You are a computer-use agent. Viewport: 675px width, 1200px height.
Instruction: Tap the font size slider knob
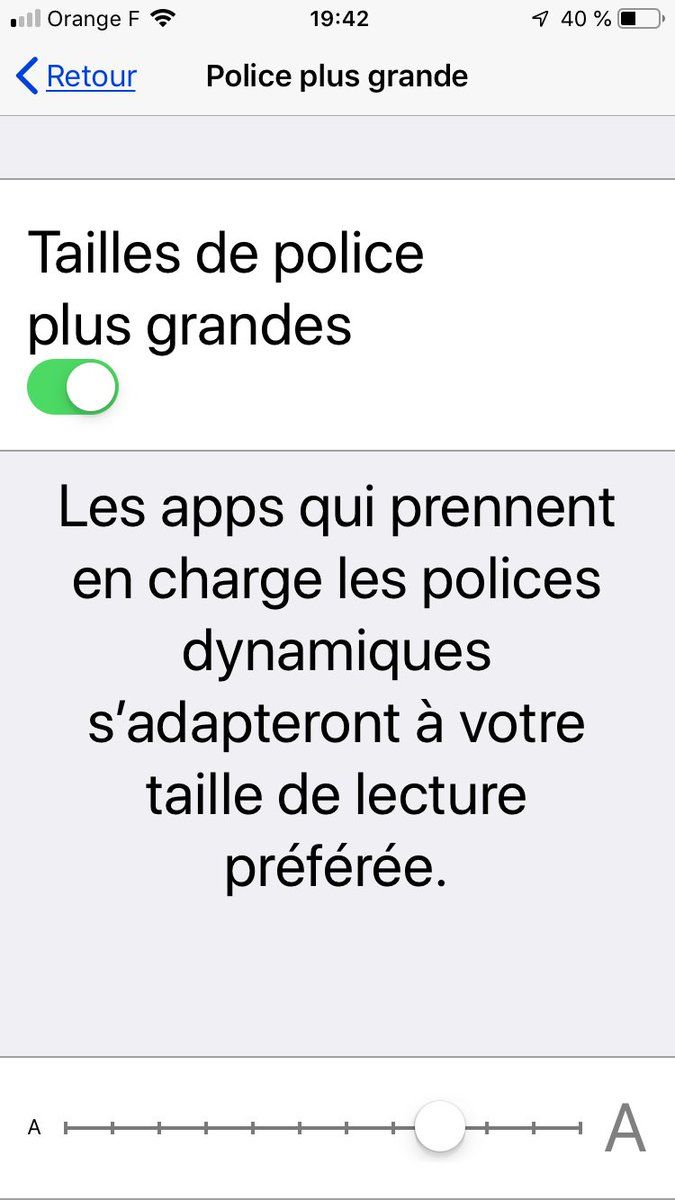click(x=440, y=1127)
